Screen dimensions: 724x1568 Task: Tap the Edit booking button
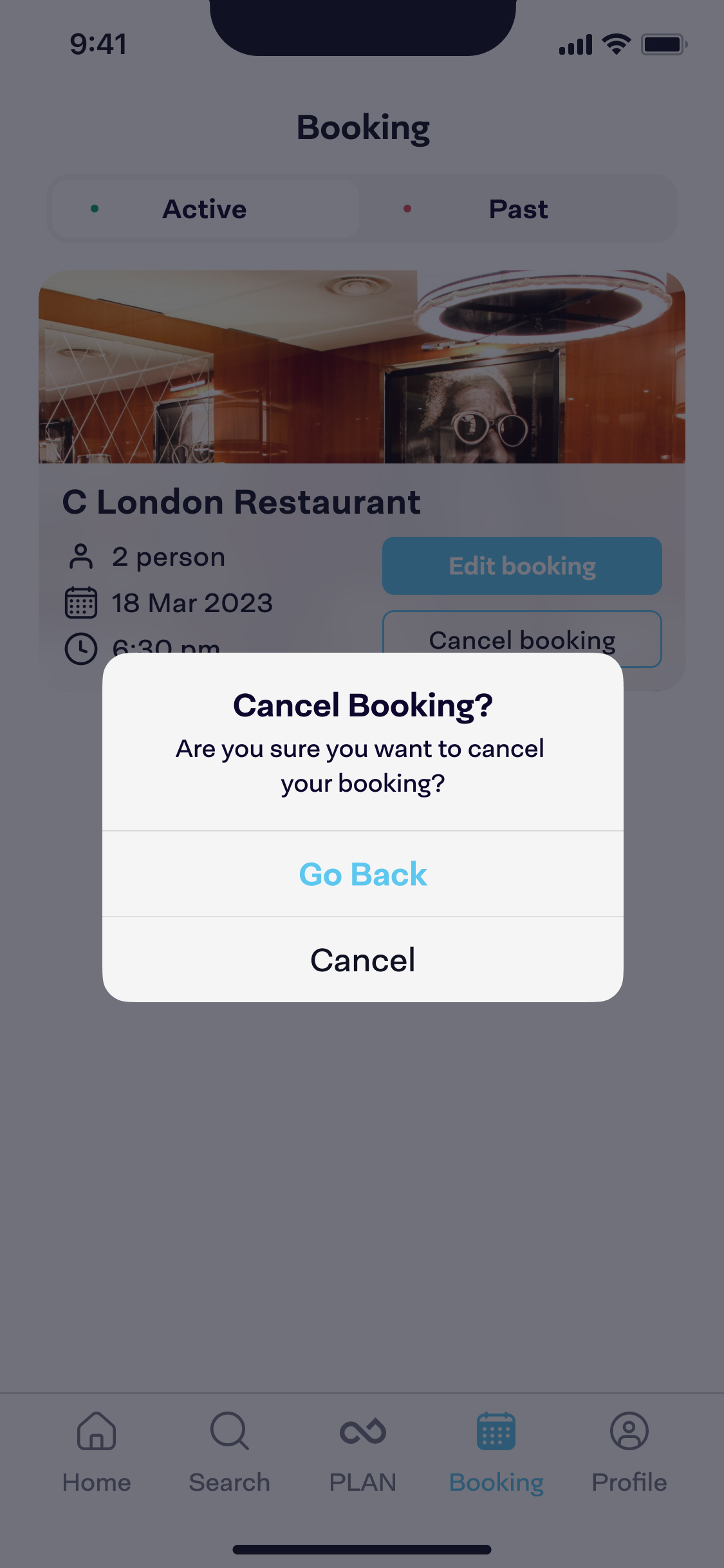coord(522,566)
